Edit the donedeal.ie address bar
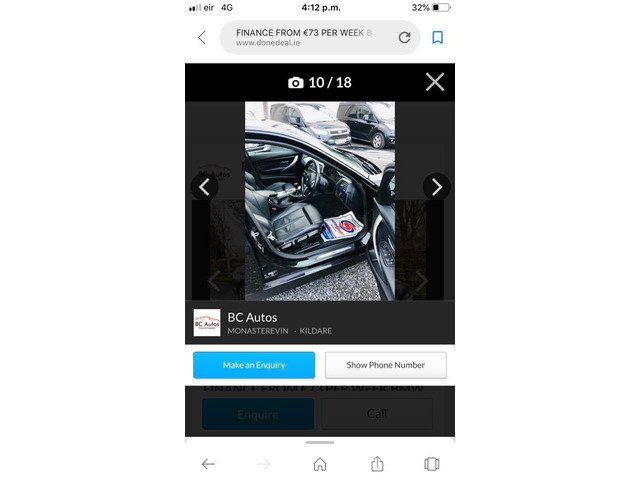This screenshot has width=640, height=480. click(x=305, y=37)
